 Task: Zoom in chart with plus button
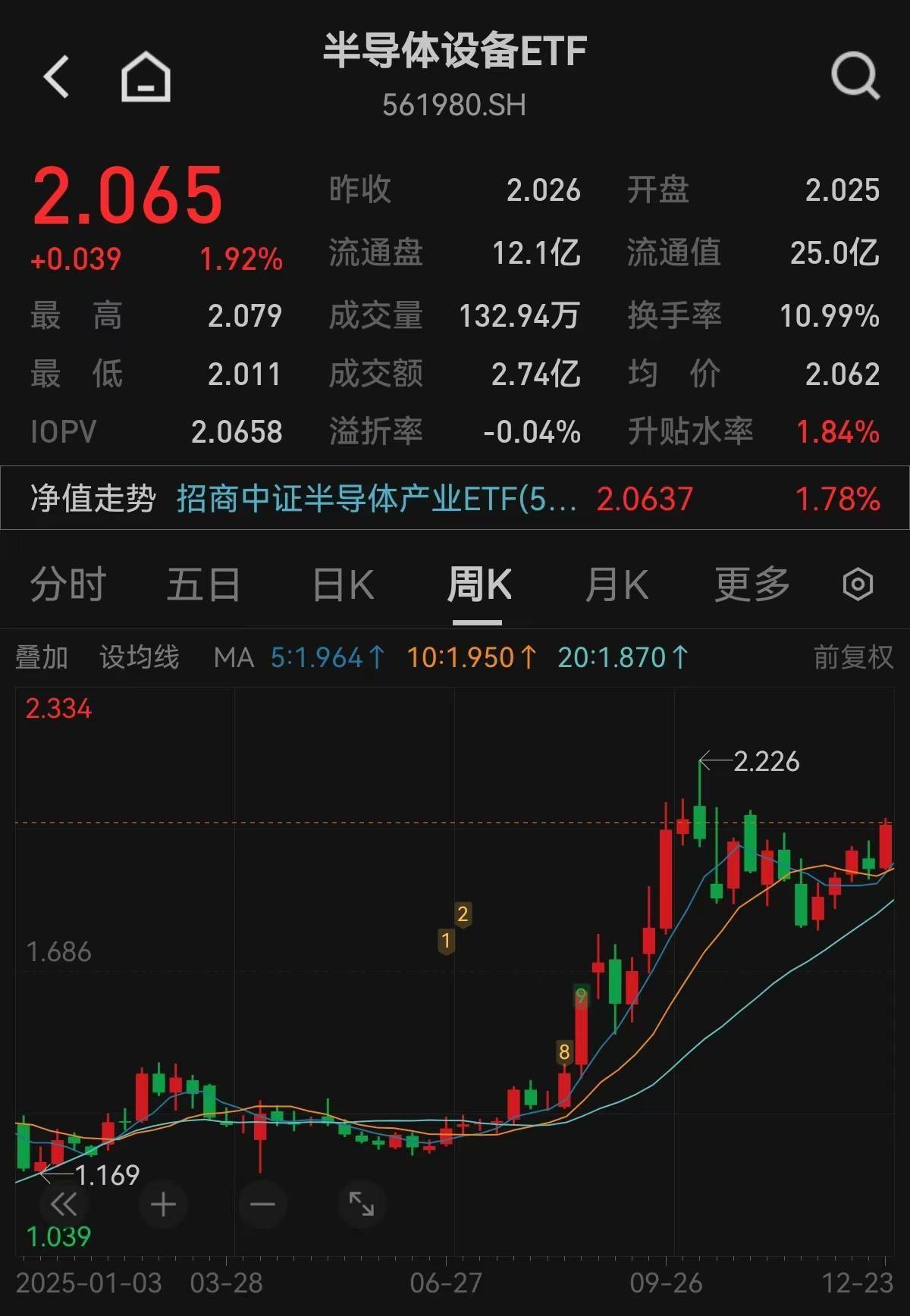tap(163, 1204)
